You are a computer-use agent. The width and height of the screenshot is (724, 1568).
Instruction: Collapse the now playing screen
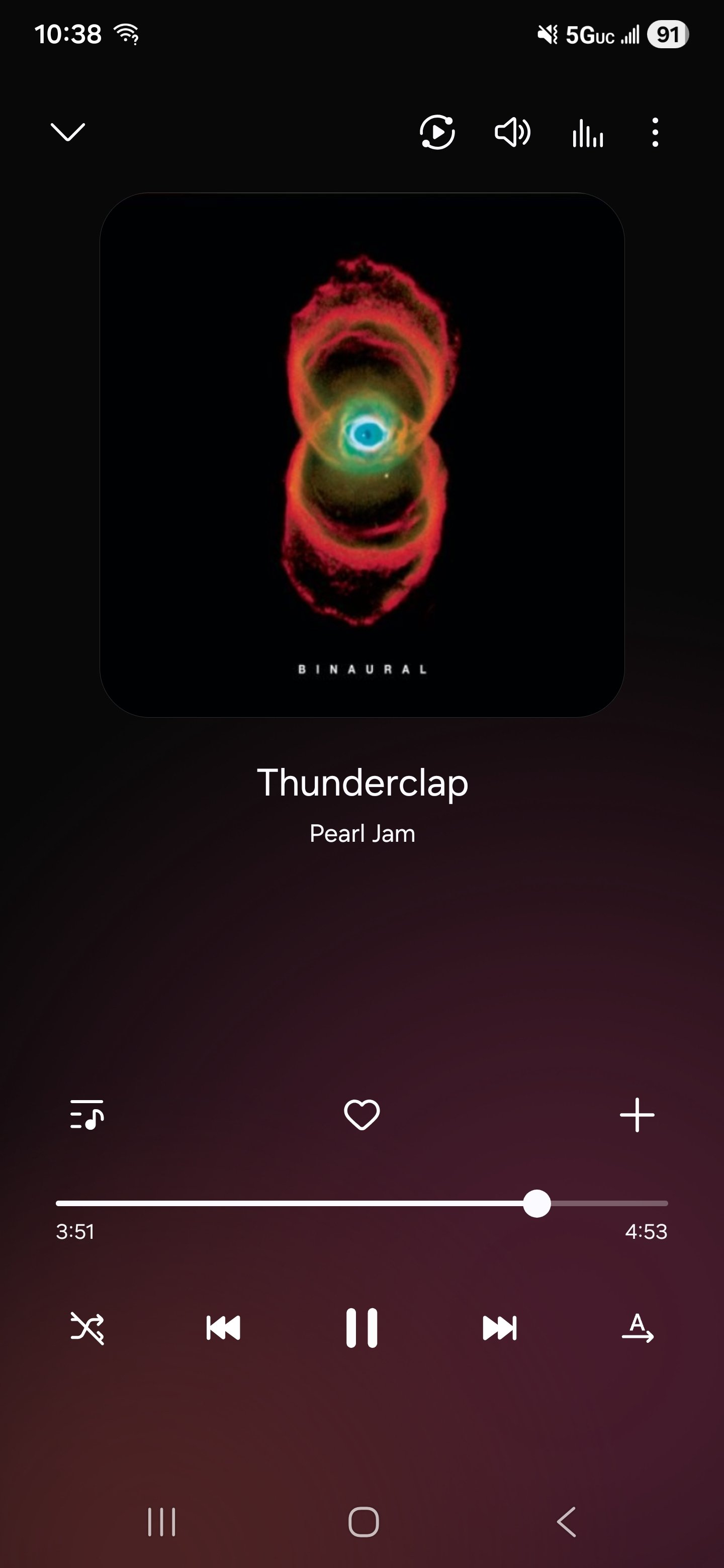tap(67, 132)
